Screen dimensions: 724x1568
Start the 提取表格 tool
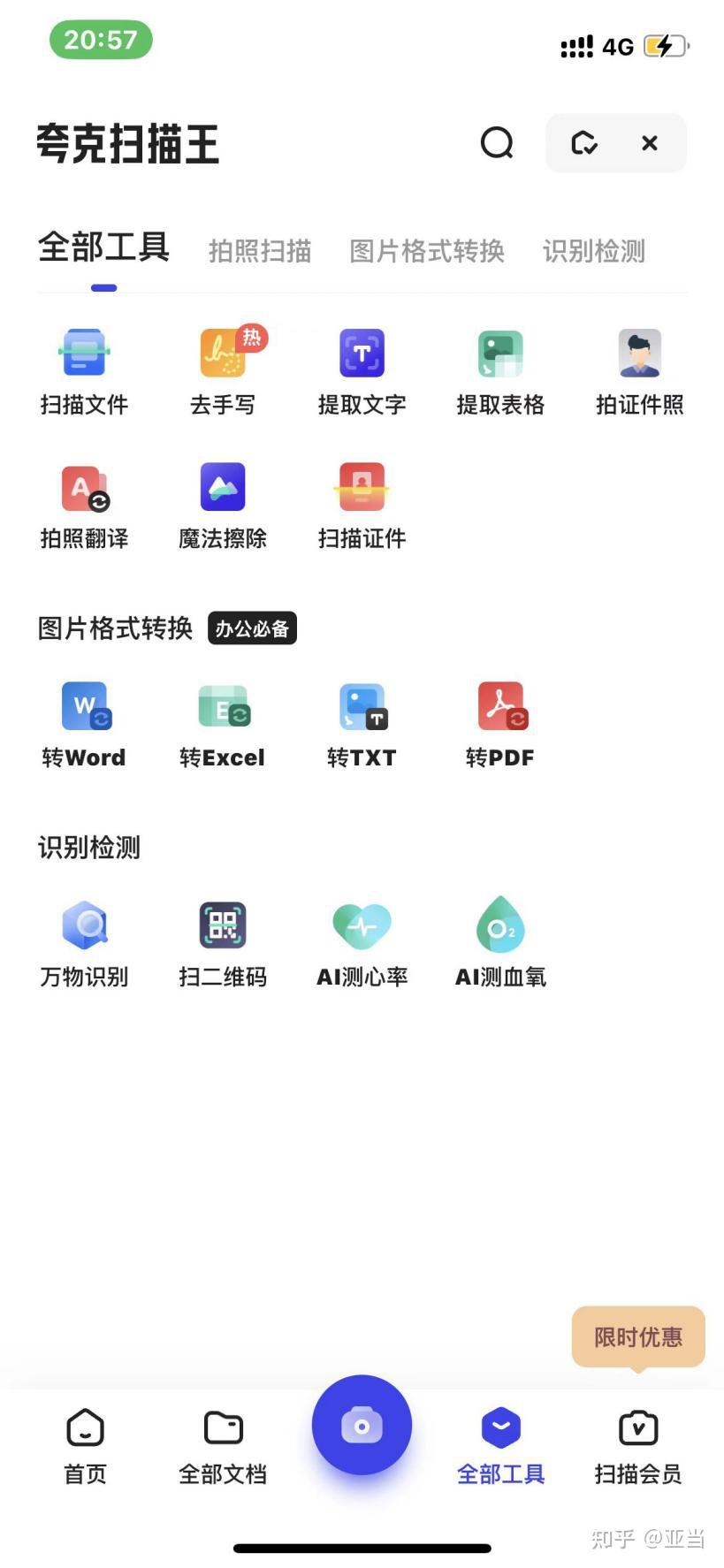pos(500,371)
